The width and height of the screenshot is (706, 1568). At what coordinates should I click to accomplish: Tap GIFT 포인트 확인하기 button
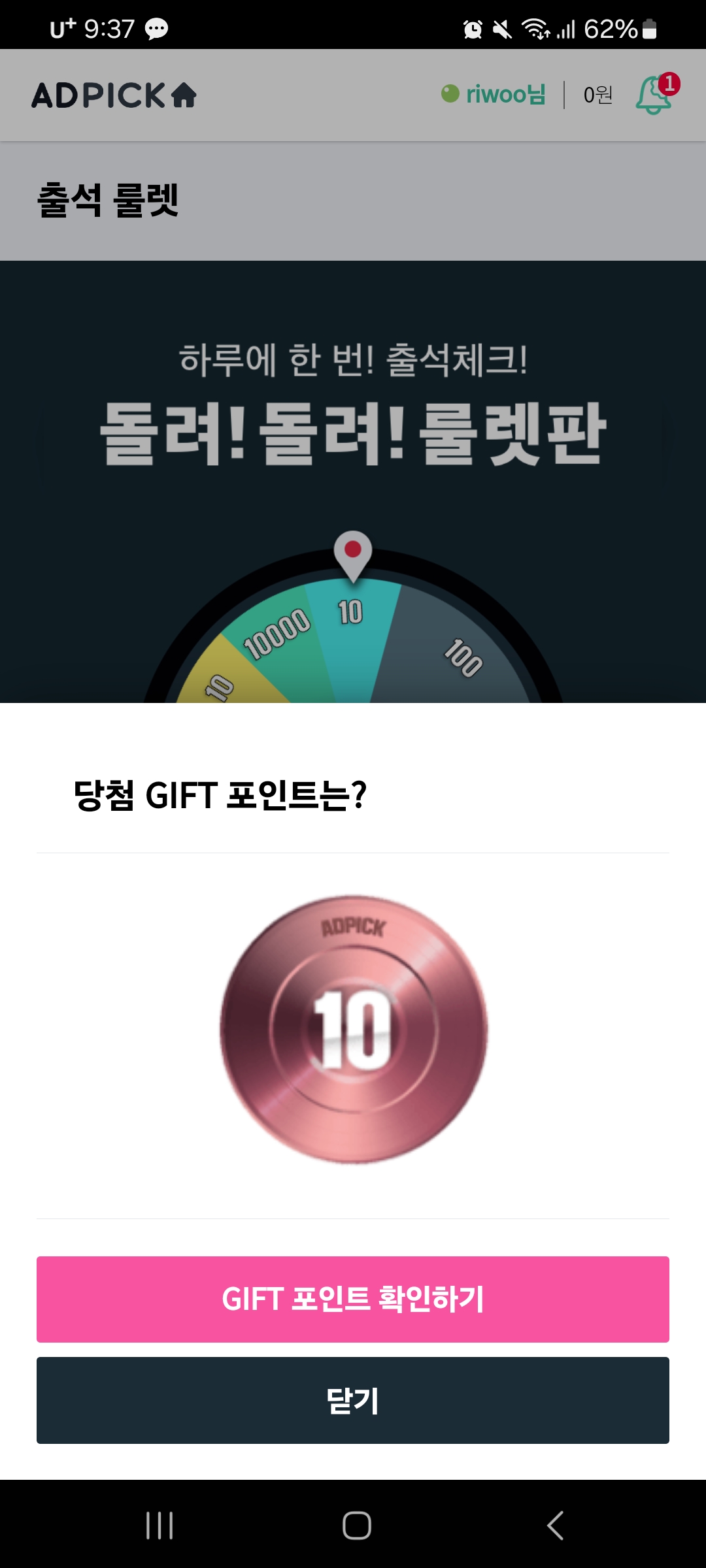(x=353, y=1299)
